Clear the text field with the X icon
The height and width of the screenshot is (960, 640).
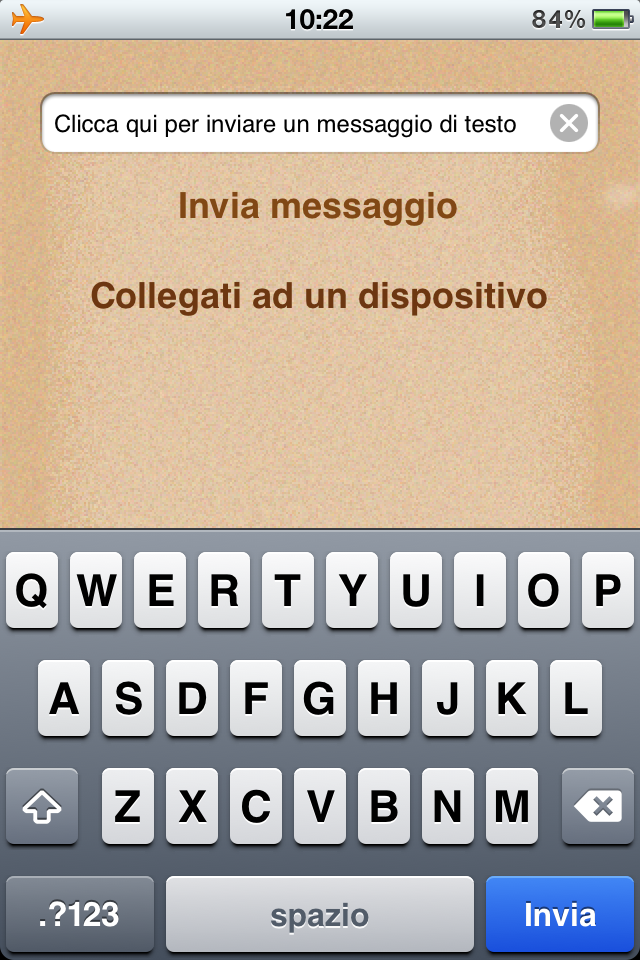click(568, 124)
